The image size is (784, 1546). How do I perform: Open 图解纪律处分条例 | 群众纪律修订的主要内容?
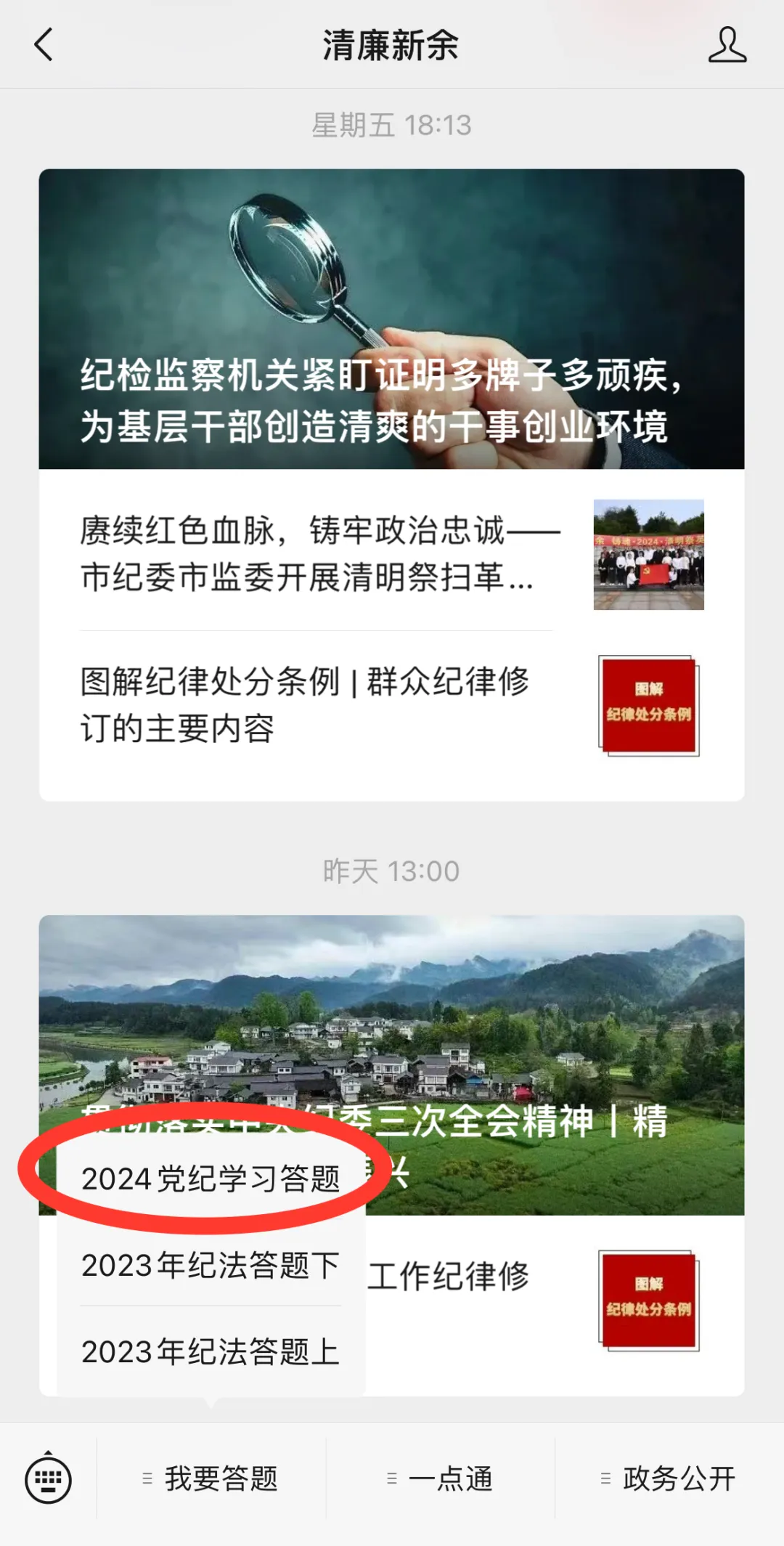(319, 704)
